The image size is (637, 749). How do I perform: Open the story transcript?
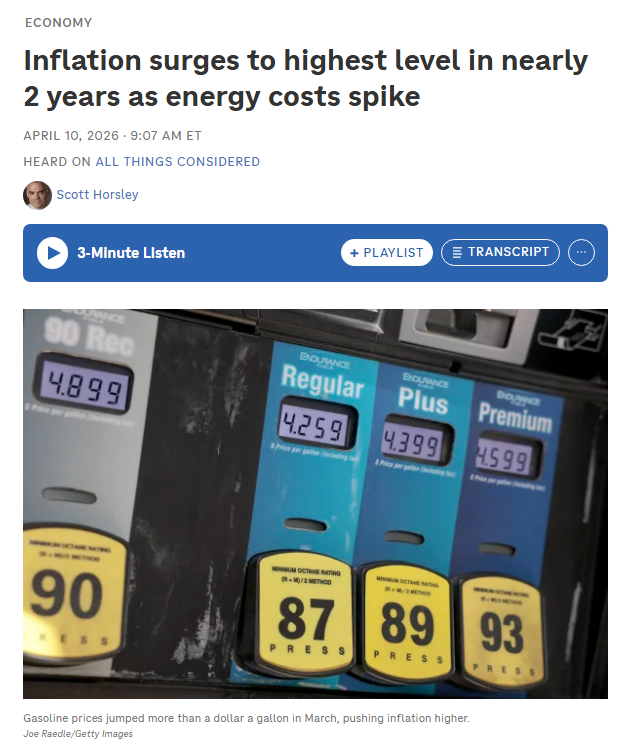(500, 252)
